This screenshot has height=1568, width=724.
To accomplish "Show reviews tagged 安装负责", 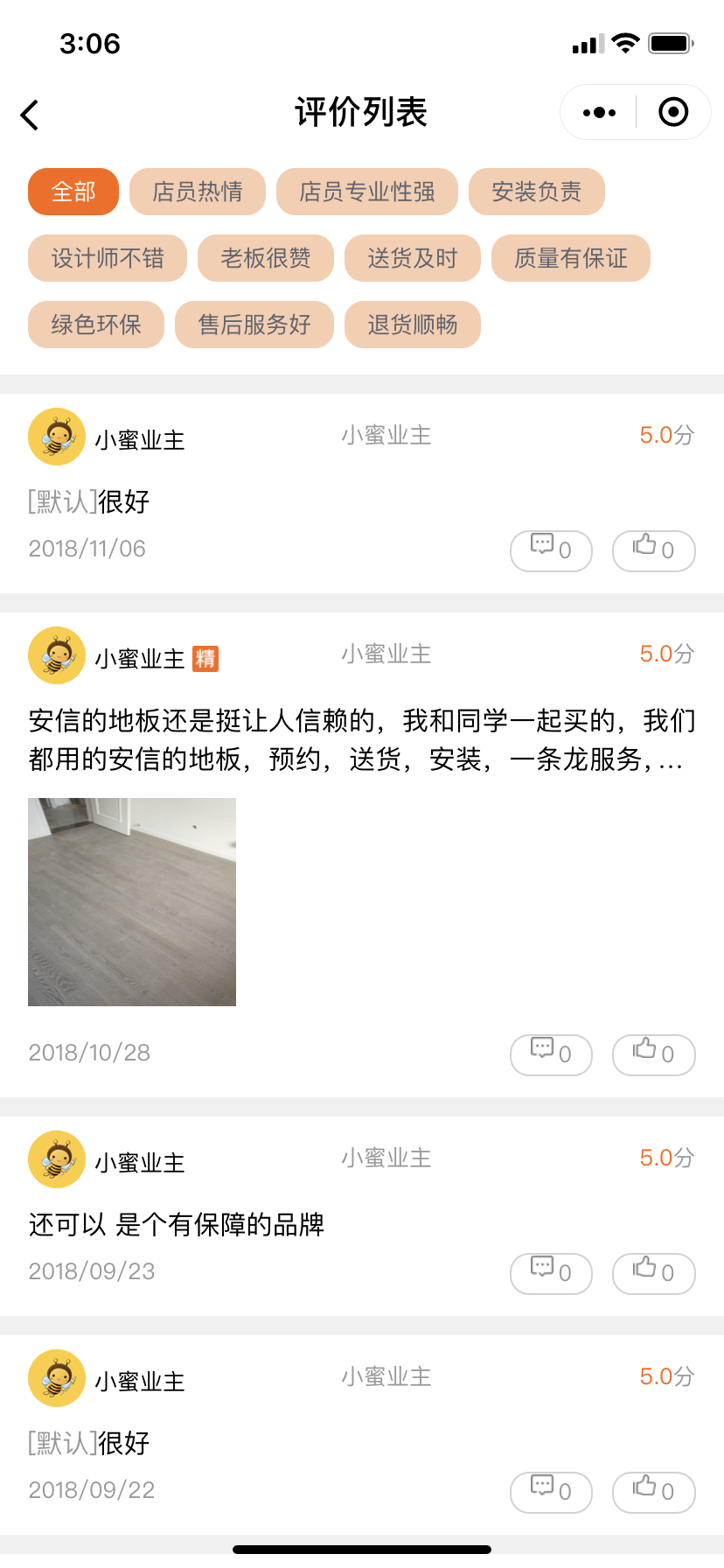I will pyautogui.click(x=537, y=192).
